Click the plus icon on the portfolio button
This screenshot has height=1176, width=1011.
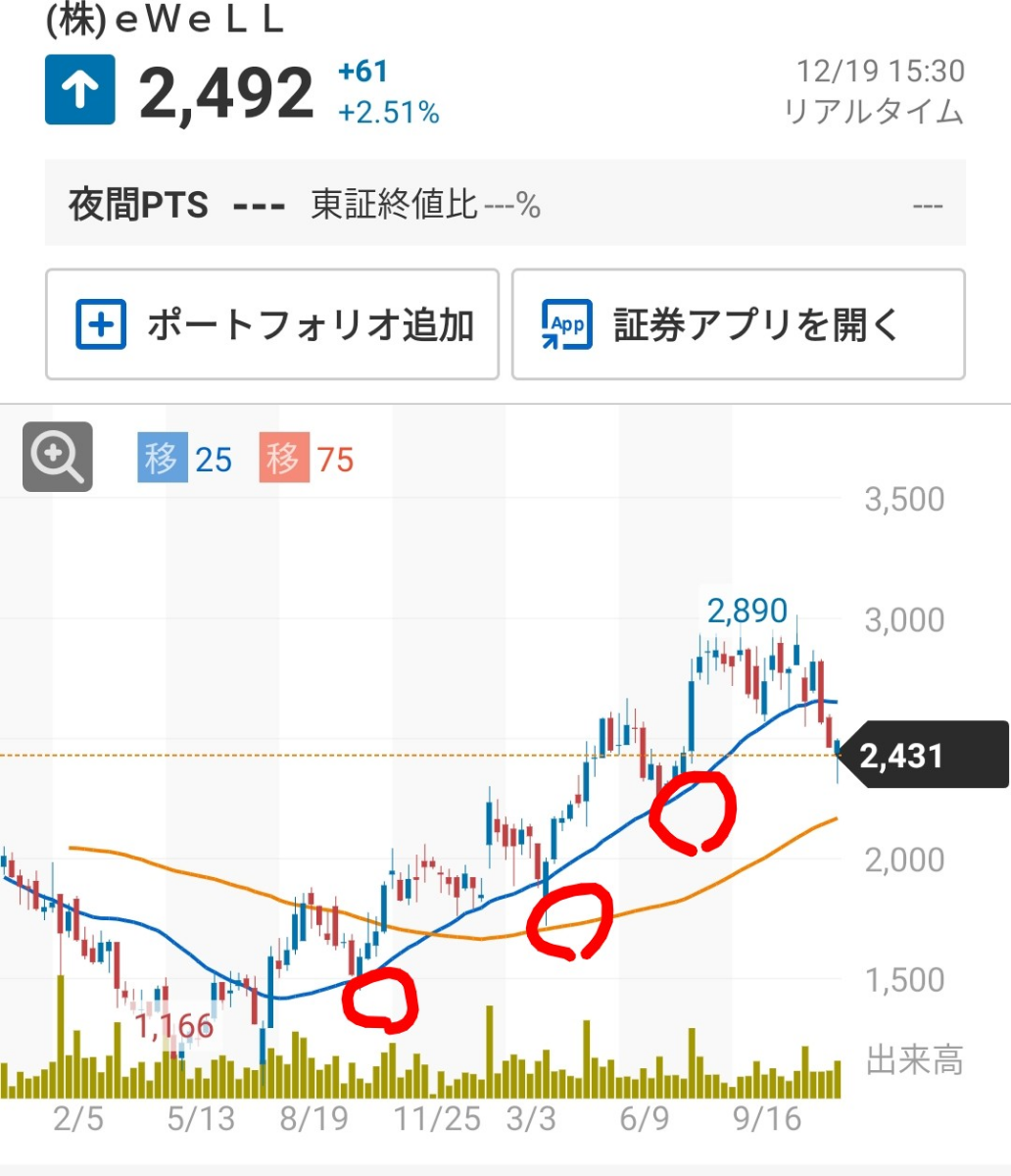(101, 324)
